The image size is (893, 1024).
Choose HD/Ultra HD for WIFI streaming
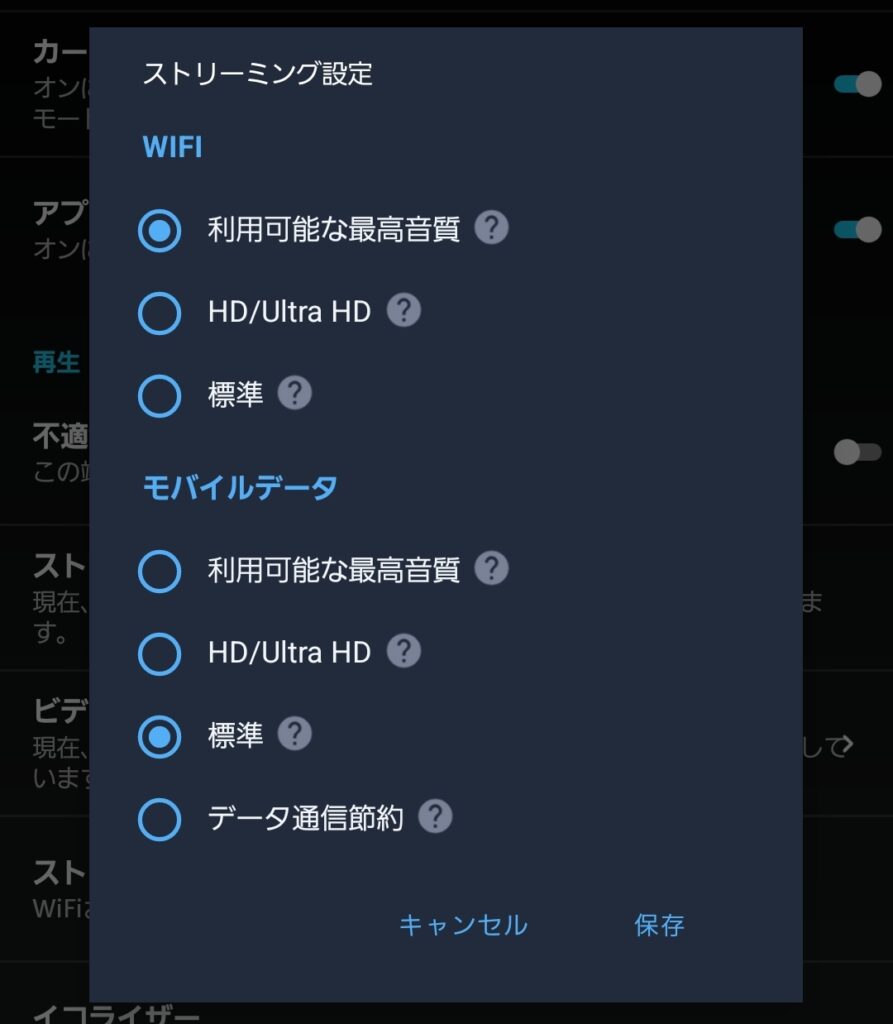(159, 313)
